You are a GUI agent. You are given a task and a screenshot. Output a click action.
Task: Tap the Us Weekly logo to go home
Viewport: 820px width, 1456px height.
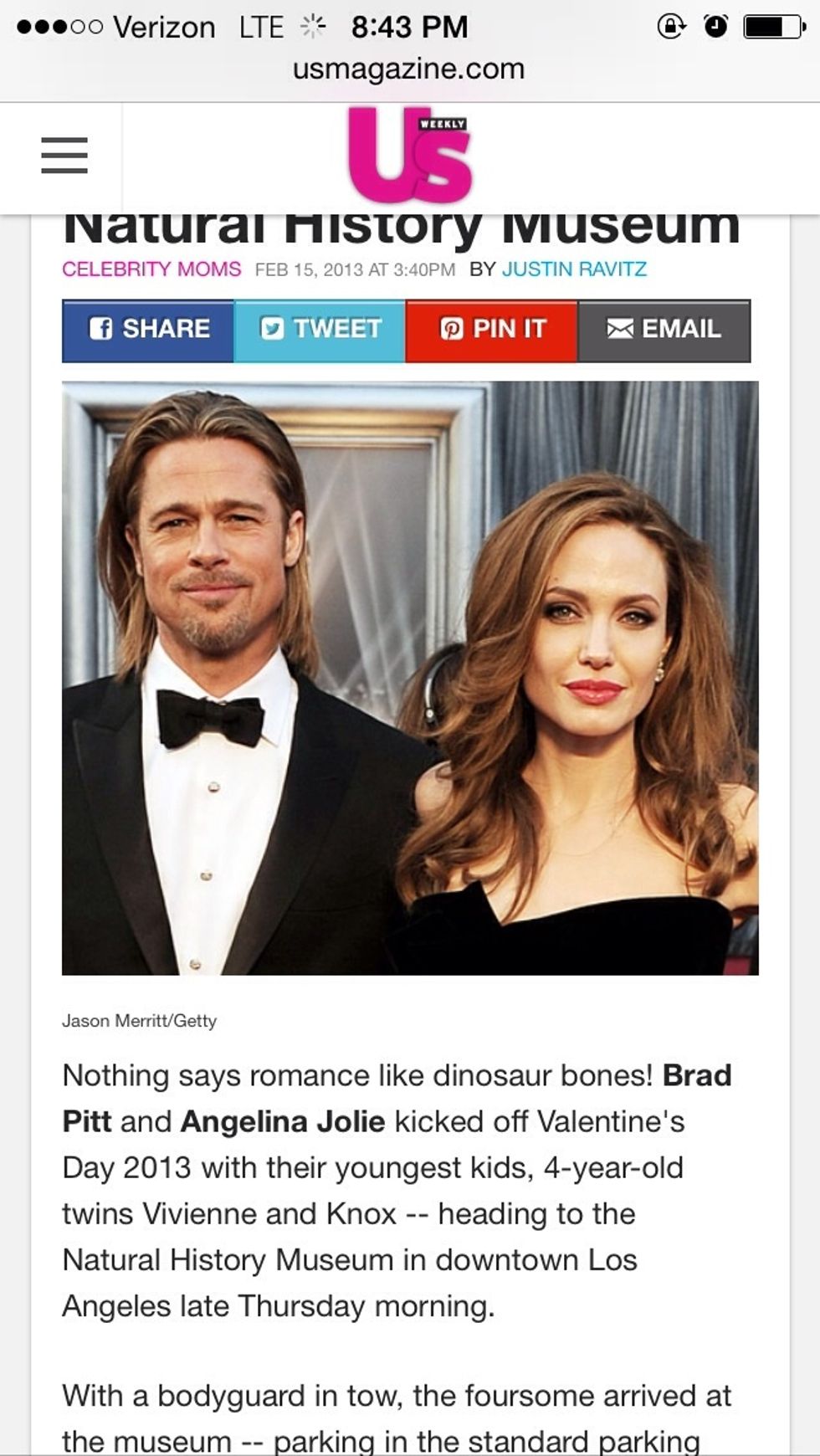point(410,156)
